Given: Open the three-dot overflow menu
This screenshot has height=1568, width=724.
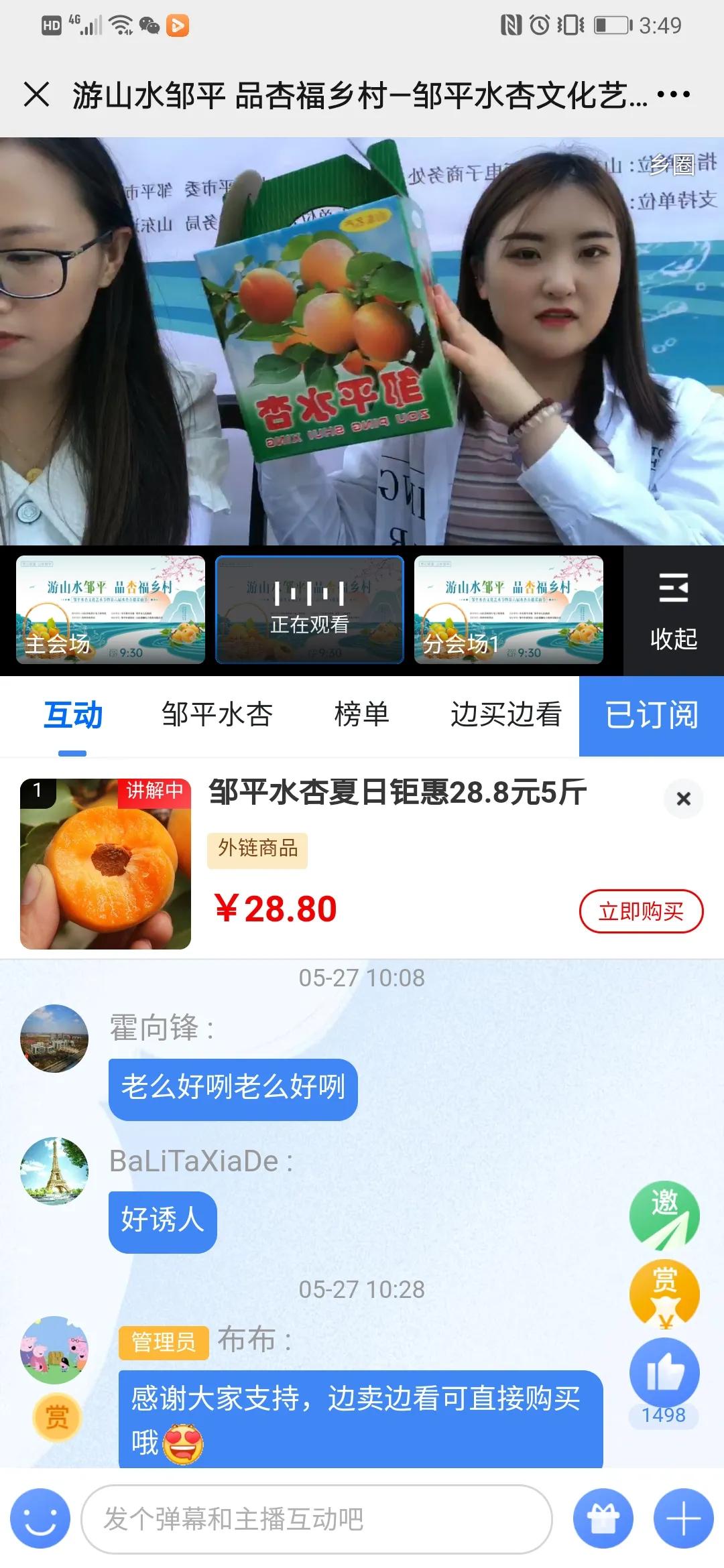Looking at the screenshot, I should [x=673, y=94].
